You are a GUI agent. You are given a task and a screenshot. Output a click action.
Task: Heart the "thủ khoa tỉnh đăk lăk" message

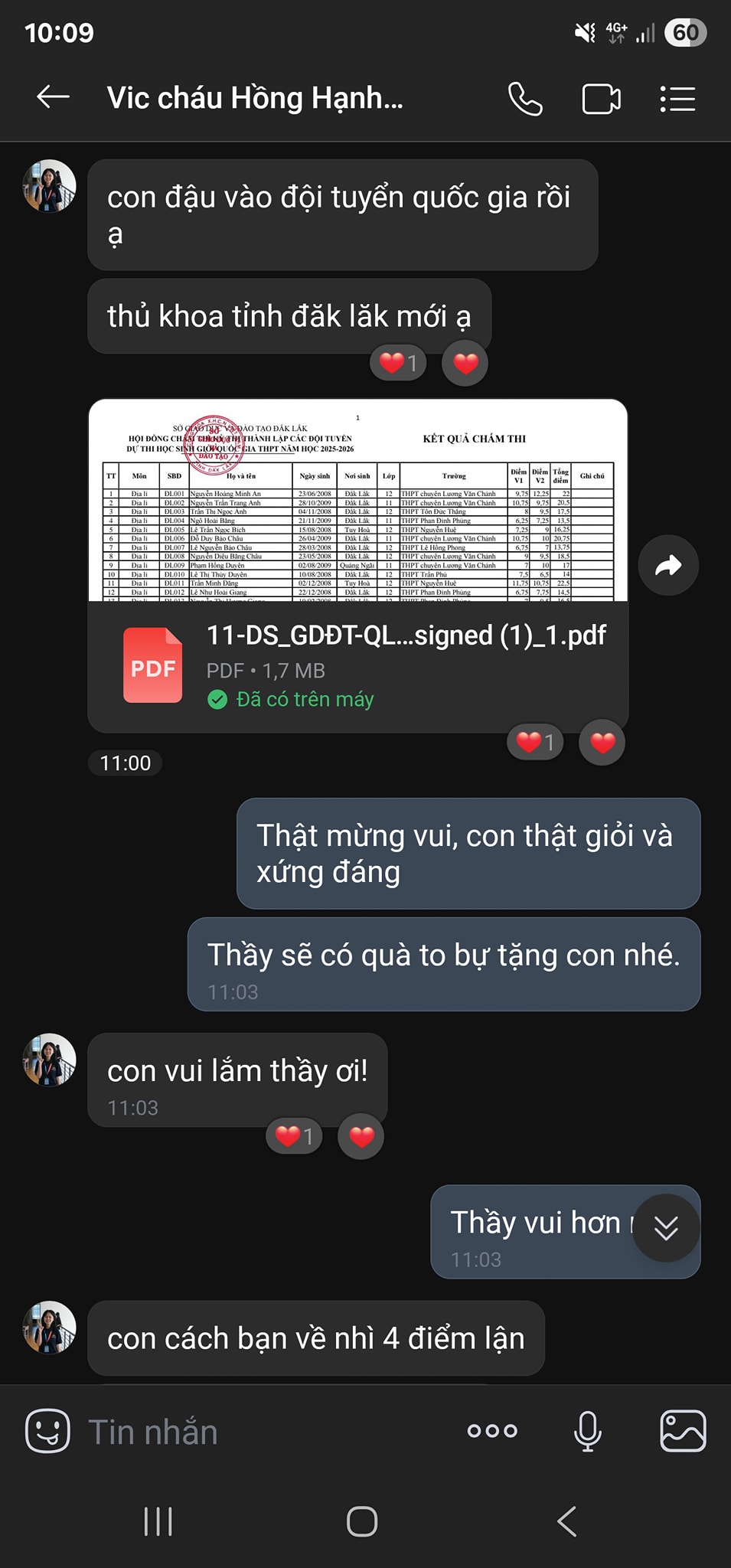(x=465, y=363)
